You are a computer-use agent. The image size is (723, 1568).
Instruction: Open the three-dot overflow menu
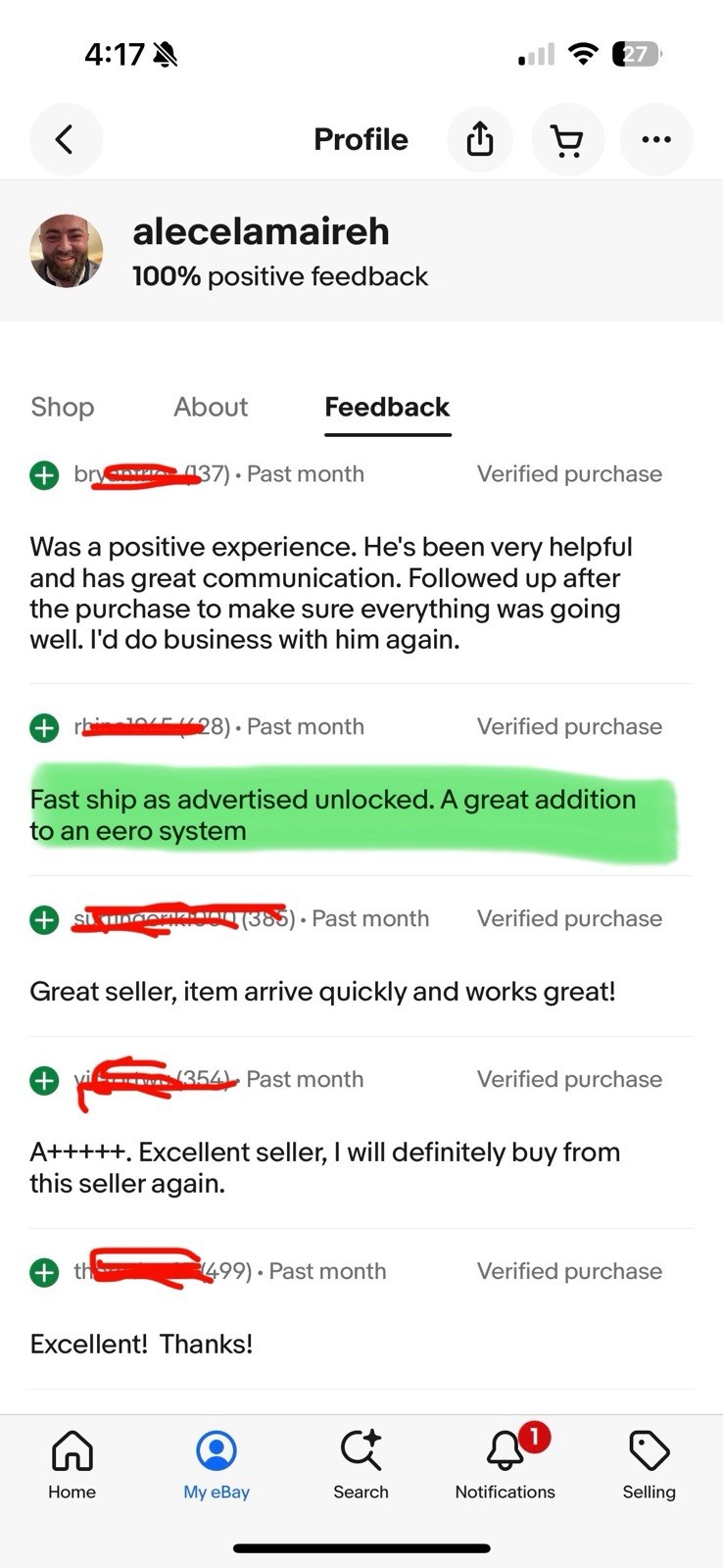point(655,139)
